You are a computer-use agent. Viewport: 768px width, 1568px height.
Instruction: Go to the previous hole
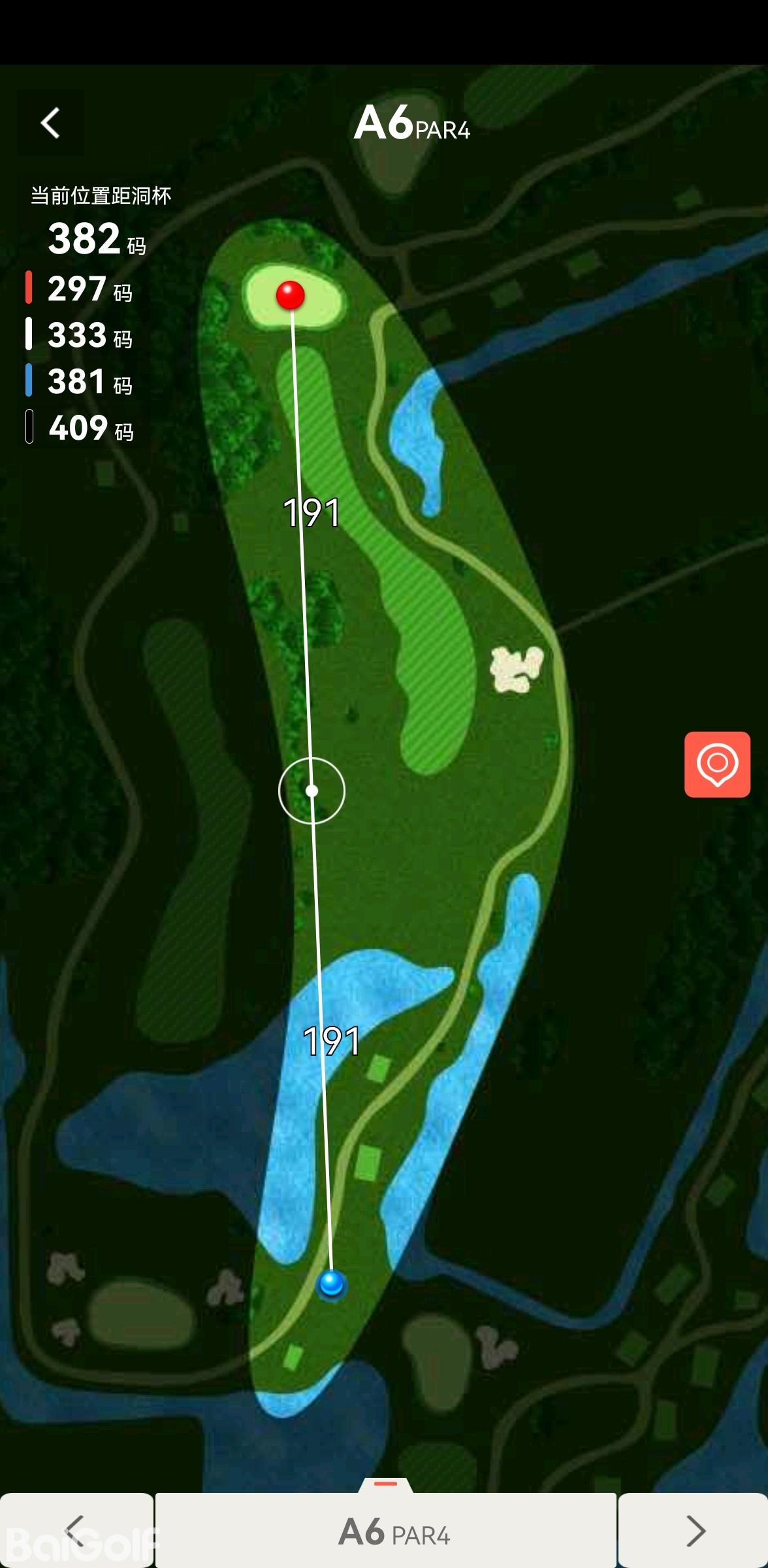(x=76, y=1530)
